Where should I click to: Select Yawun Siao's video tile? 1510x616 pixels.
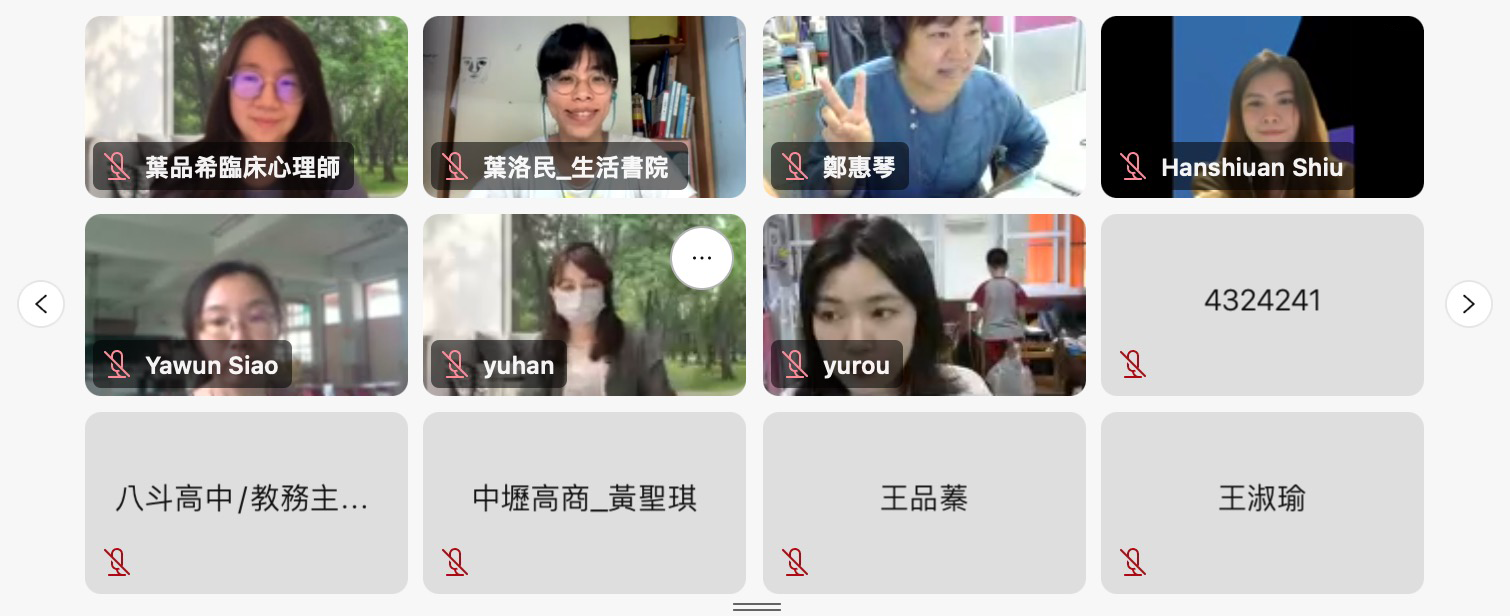pyautogui.click(x=246, y=290)
